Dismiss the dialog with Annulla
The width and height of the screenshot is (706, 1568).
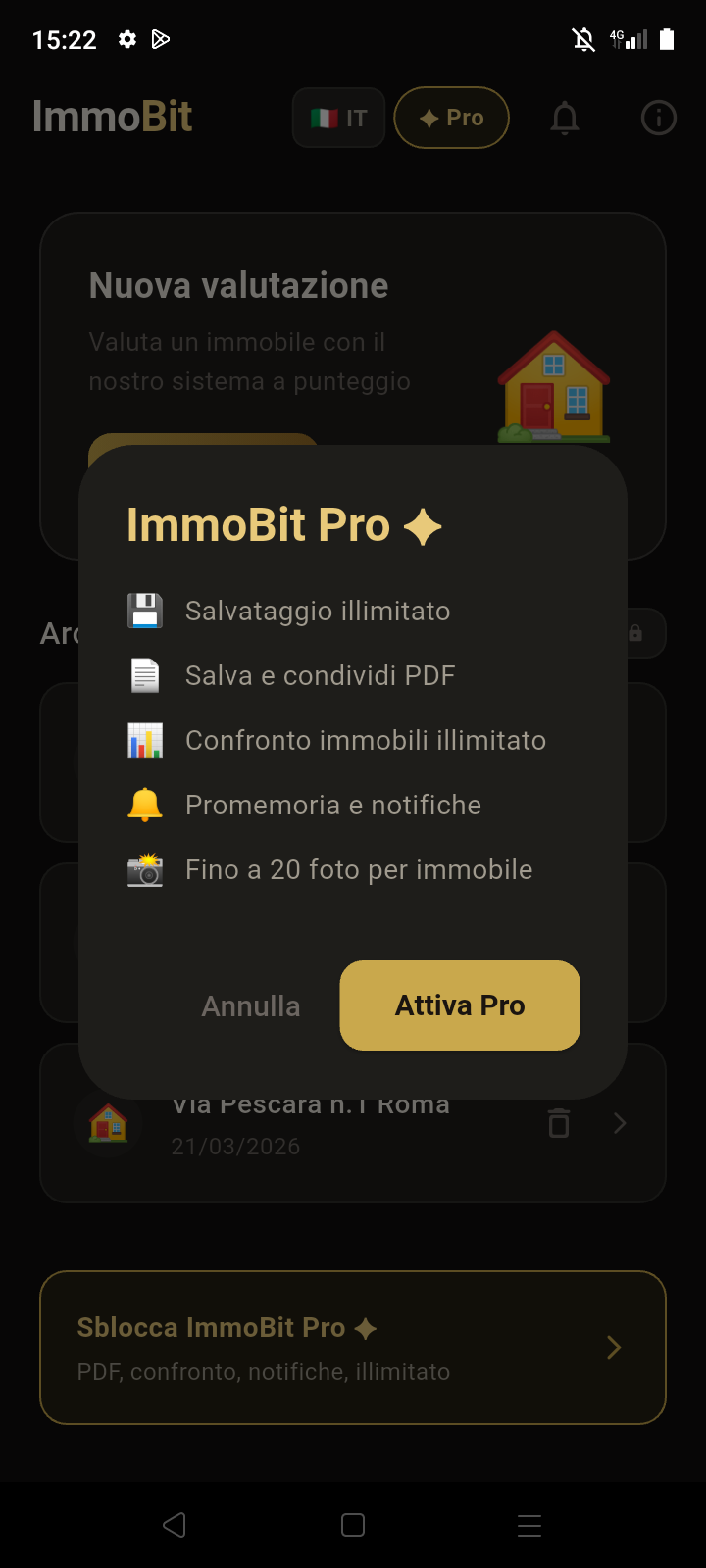(x=251, y=1005)
